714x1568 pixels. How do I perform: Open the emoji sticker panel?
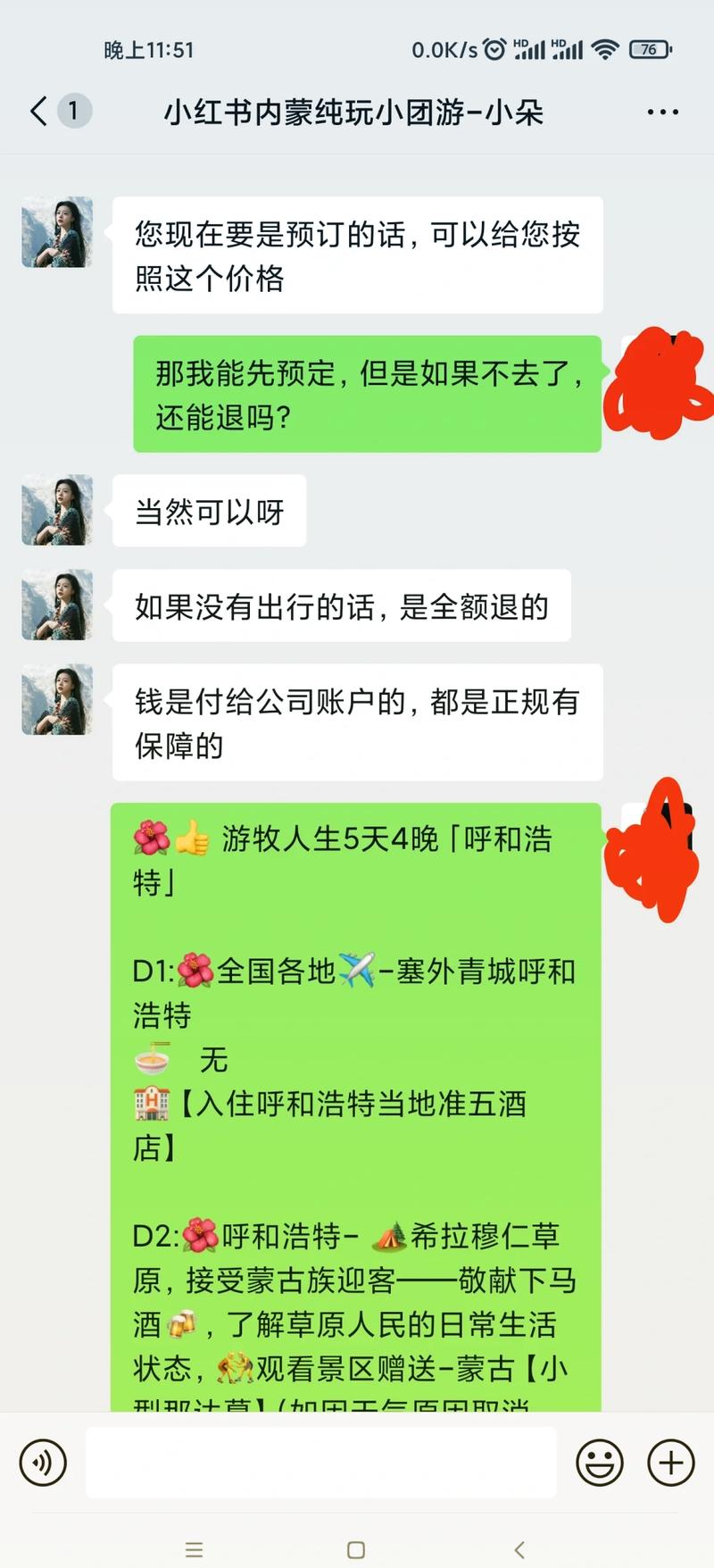(x=600, y=1463)
